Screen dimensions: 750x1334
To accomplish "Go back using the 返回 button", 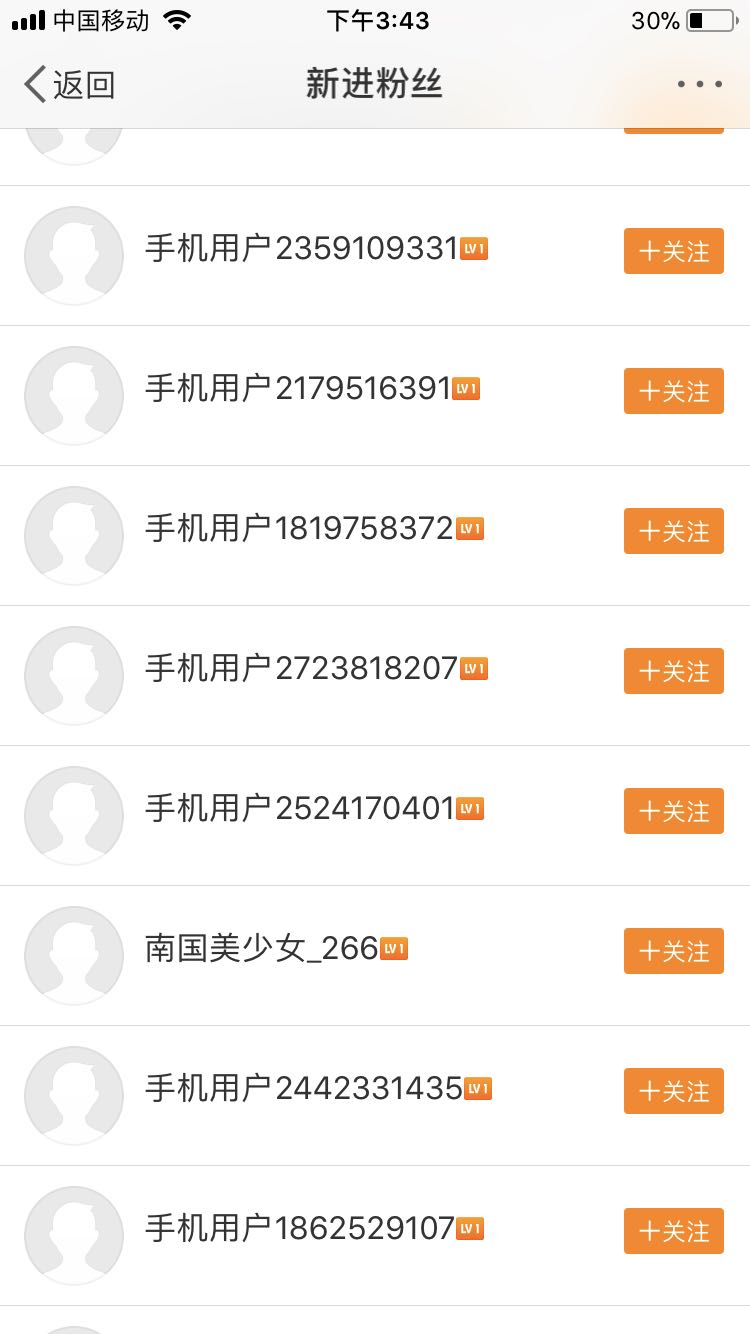I will (x=68, y=85).
